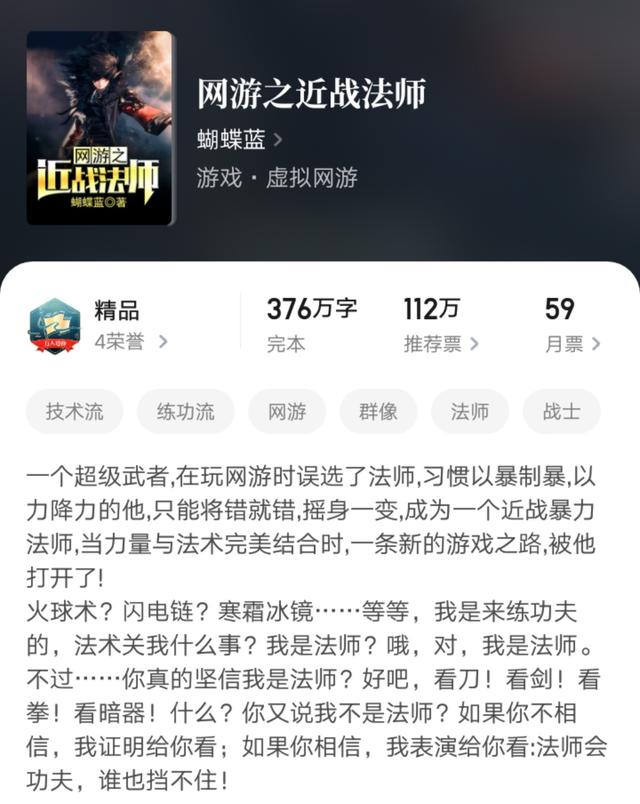Select the 网游 tag chip
The width and height of the screenshot is (640, 804).
[286, 412]
